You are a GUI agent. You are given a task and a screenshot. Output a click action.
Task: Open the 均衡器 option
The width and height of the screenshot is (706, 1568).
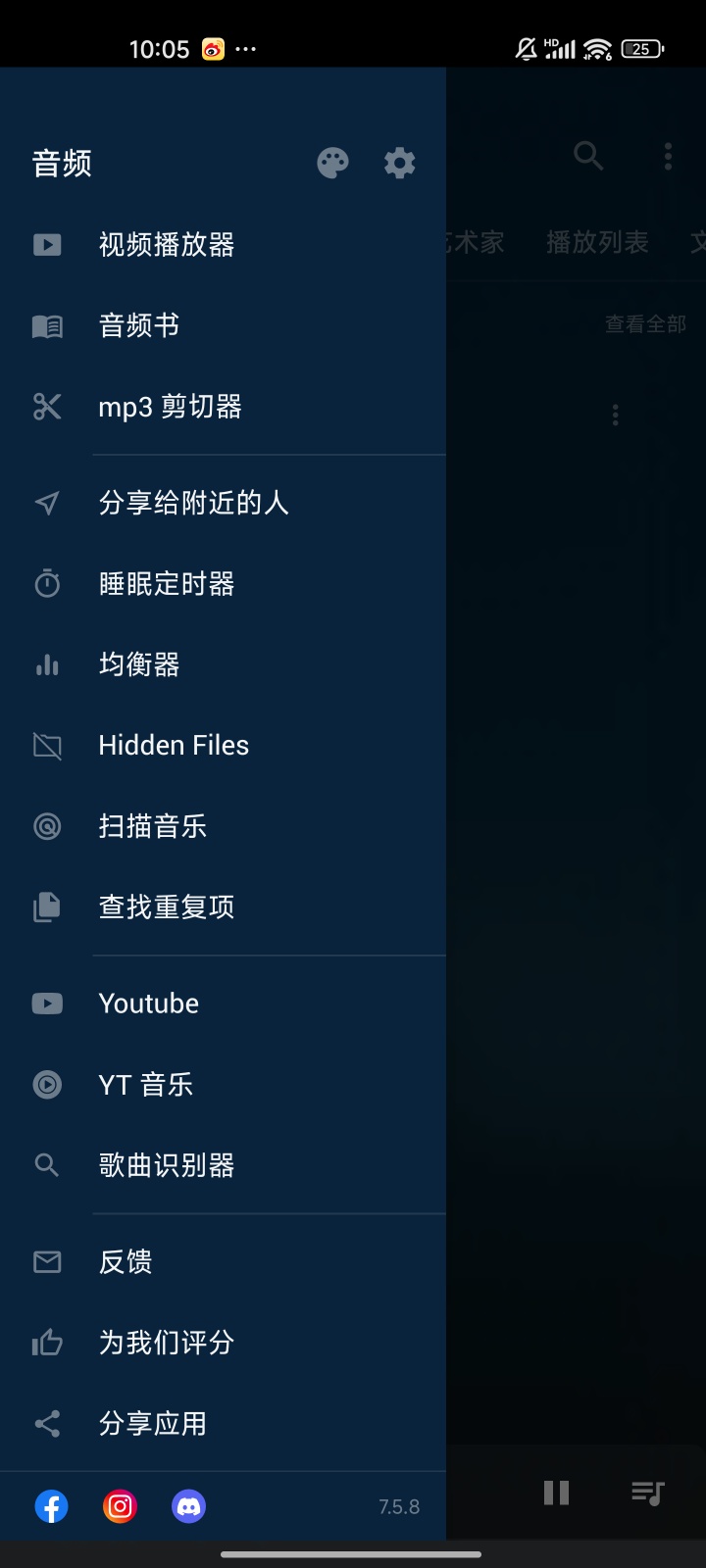click(139, 664)
